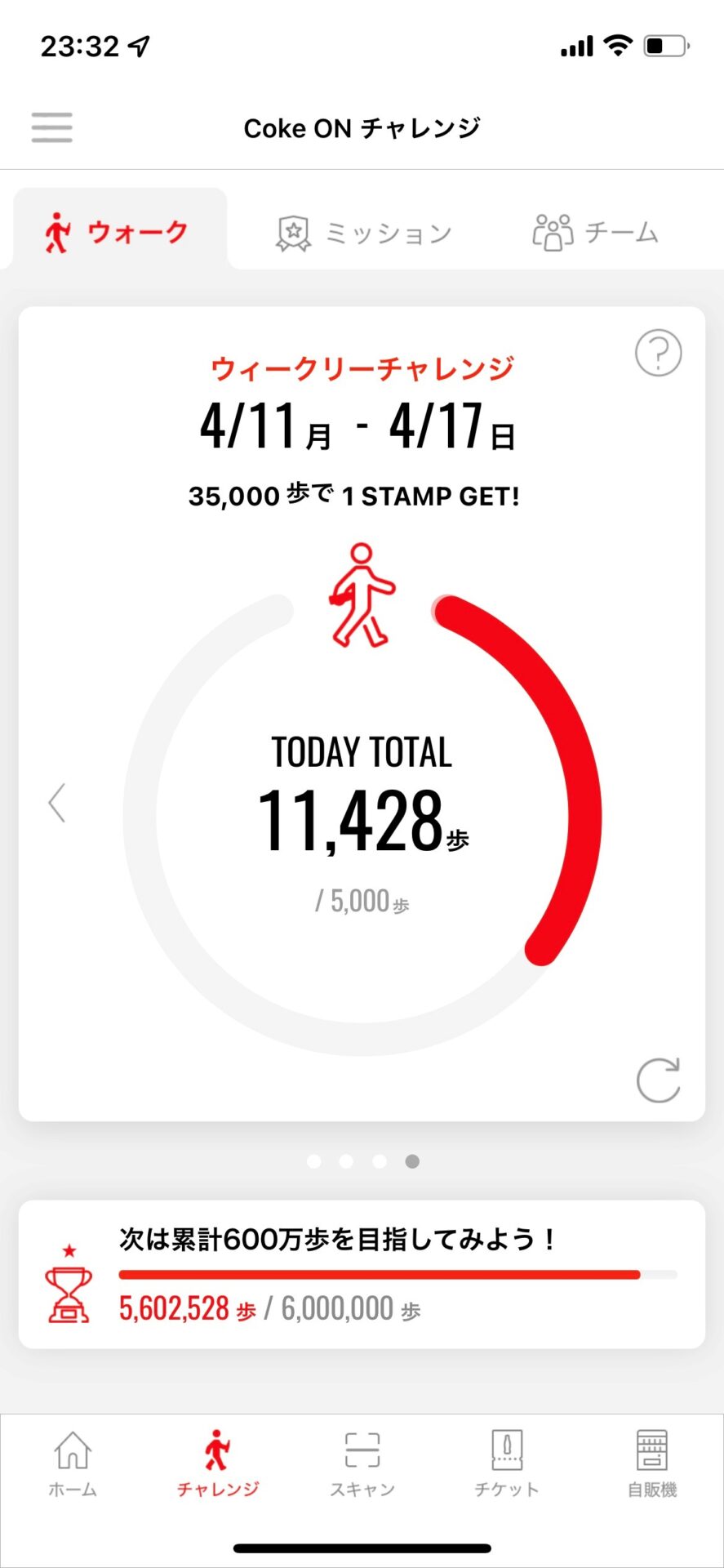Open the help question mark icon
Screen dimensions: 724x1568
(x=658, y=353)
